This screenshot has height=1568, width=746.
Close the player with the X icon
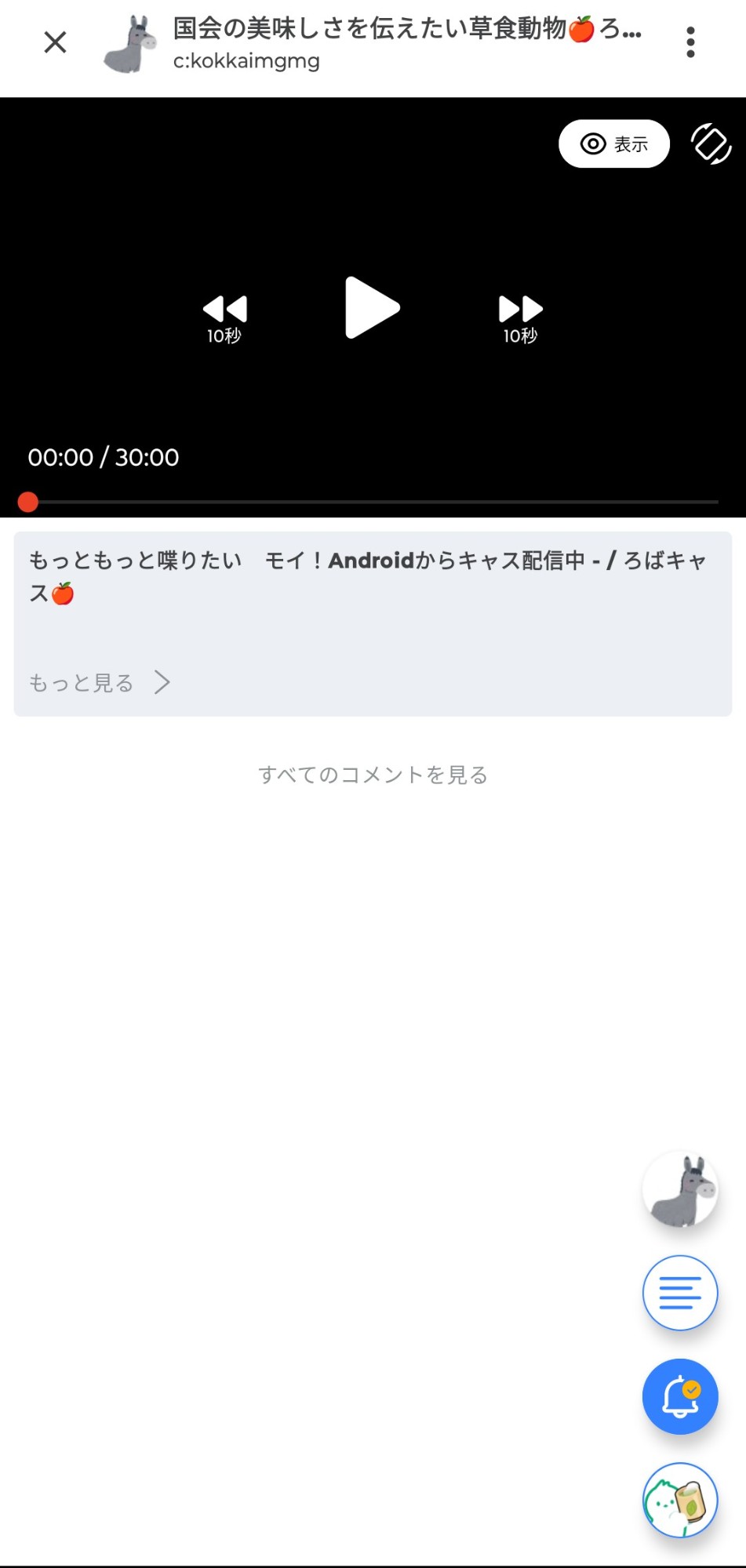[55, 42]
